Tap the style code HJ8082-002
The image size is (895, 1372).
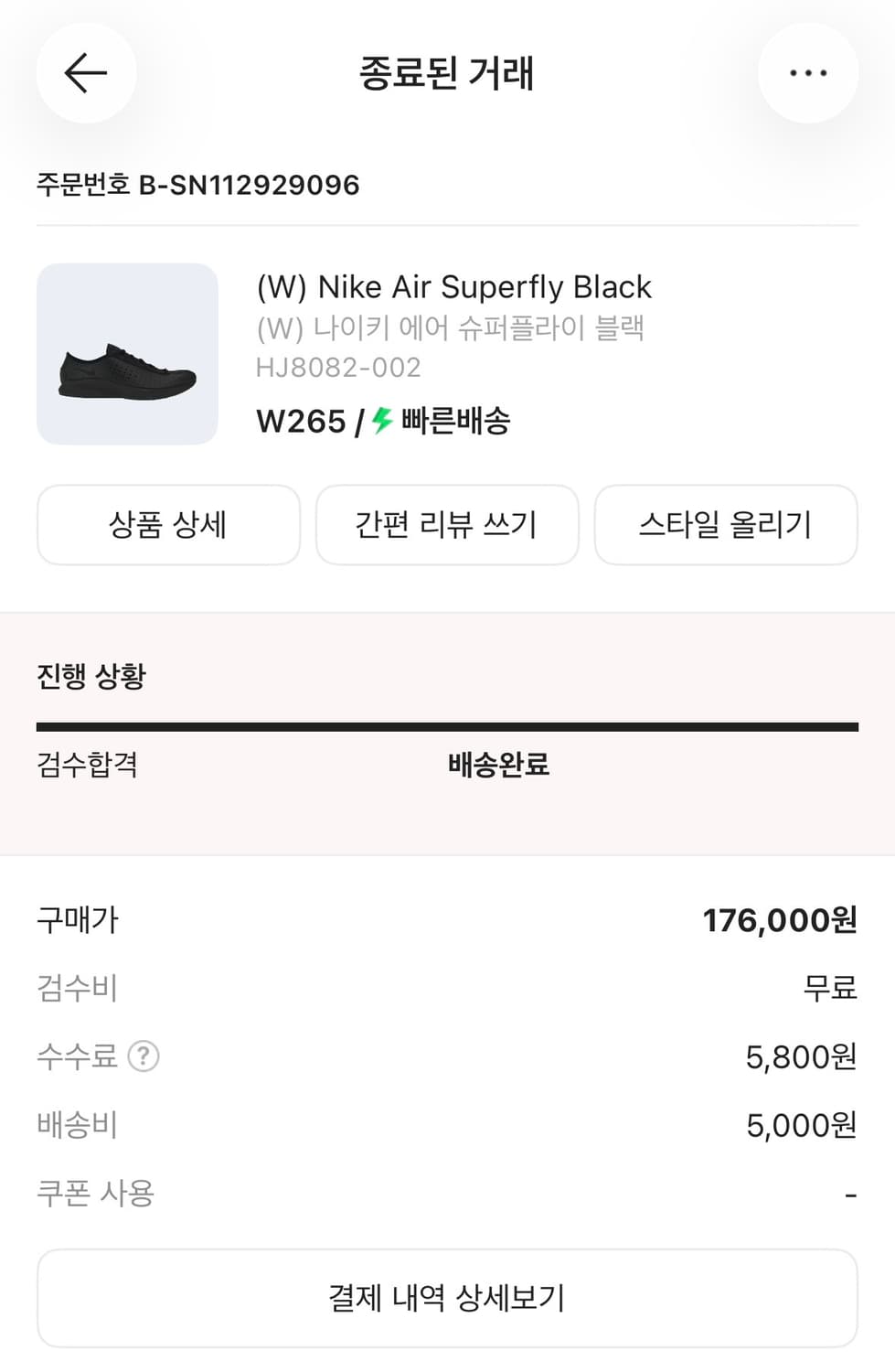[340, 368]
